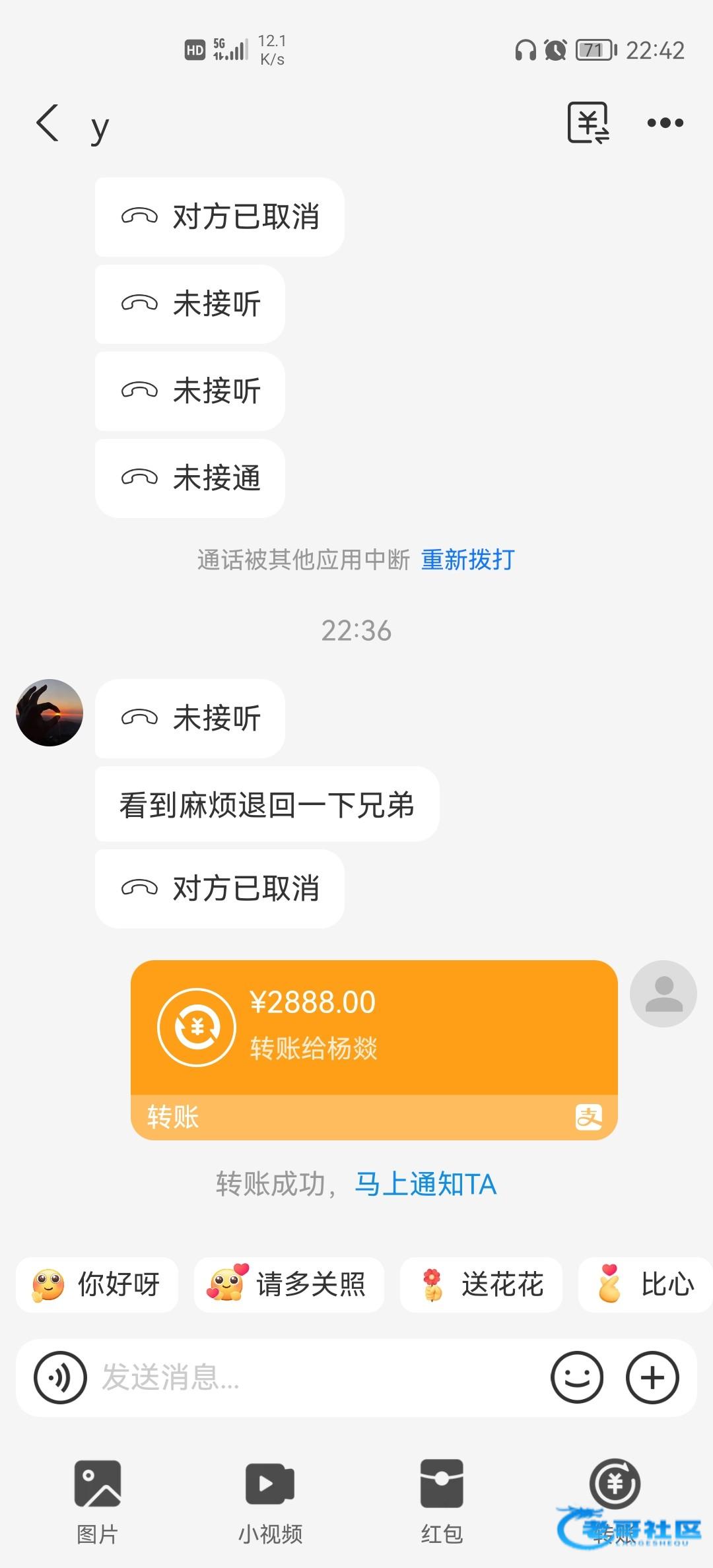The height and width of the screenshot is (1568, 713).
Task: View the contact's sunset avatar profile
Action: pos(50,713)
